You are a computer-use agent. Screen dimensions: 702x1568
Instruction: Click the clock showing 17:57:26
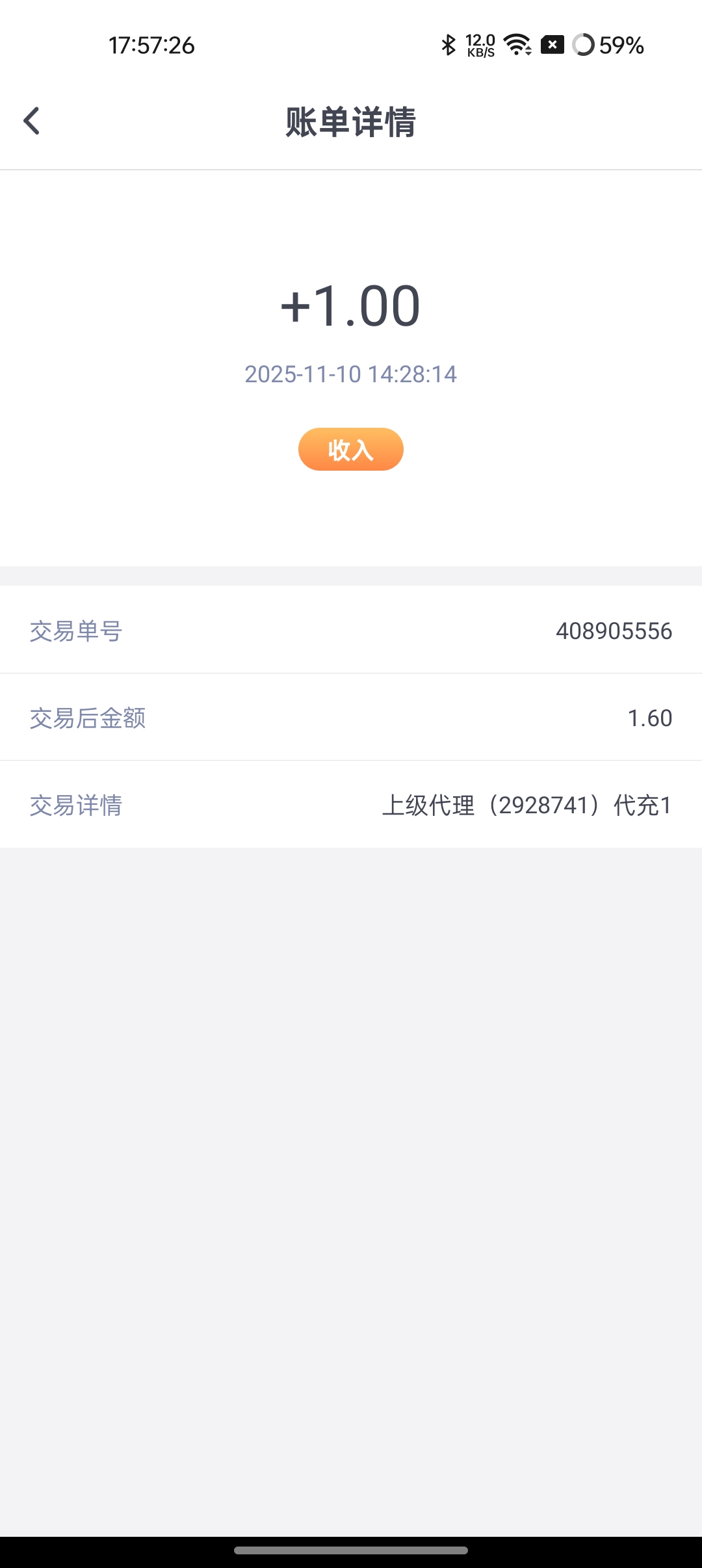(x=151, y=46)
